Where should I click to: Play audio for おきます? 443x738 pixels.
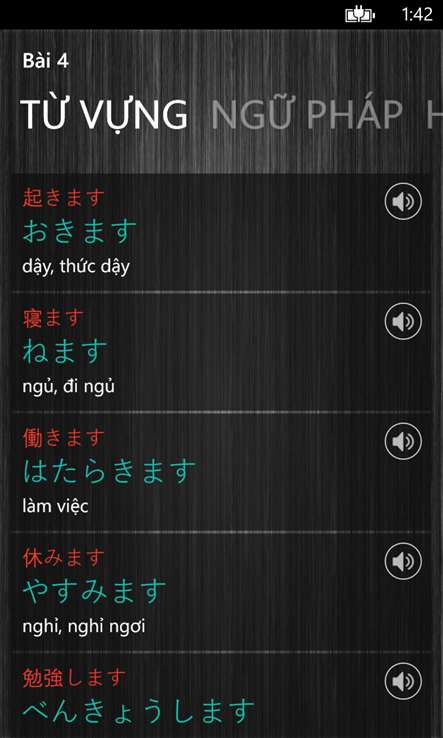point(403,202)
